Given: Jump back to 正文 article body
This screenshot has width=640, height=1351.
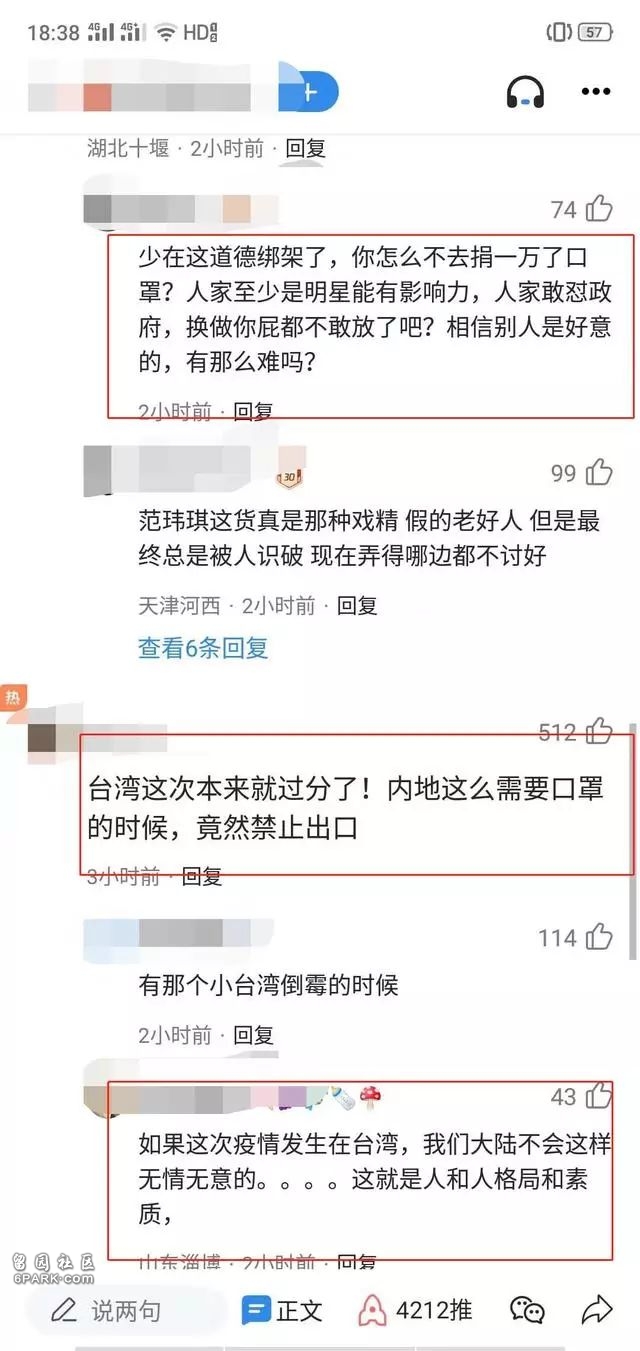Looking at the screenshot, I should click(x=283, y=1310).
